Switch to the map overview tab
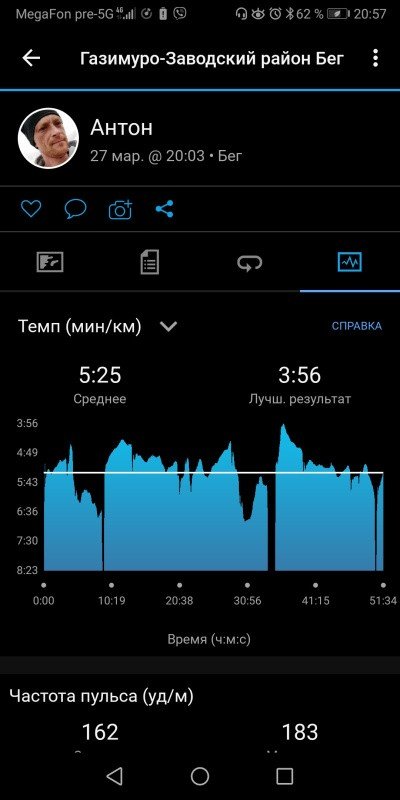Image resolution: width=400 pixels, height=800 pixels. (x=50, y=263)
